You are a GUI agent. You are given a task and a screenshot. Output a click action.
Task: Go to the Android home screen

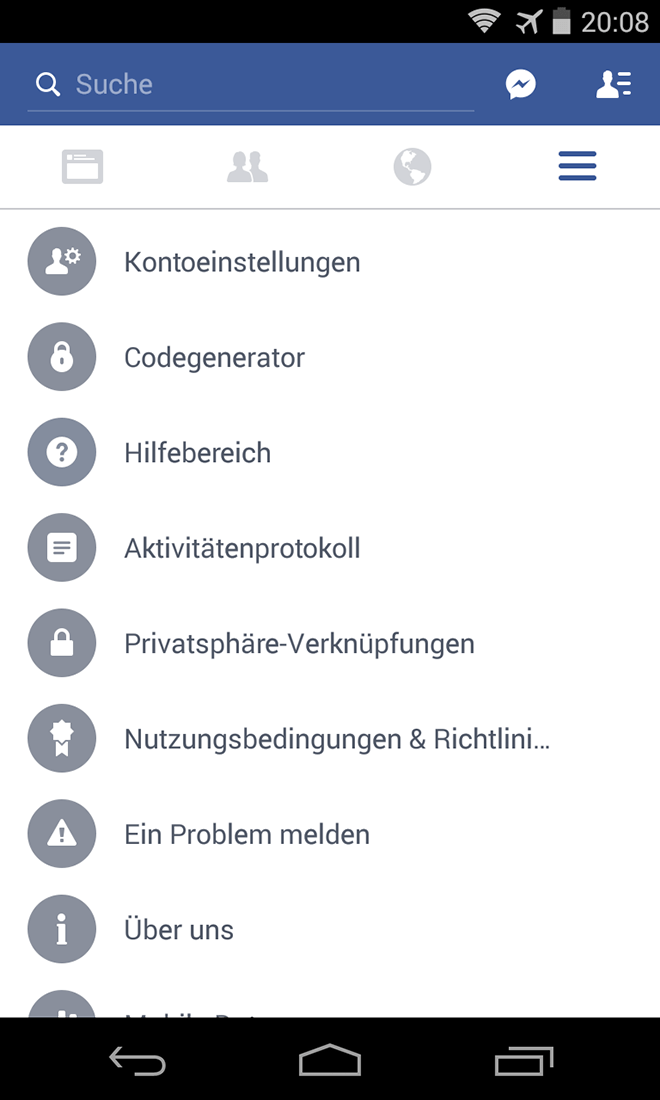point(330,1060)
